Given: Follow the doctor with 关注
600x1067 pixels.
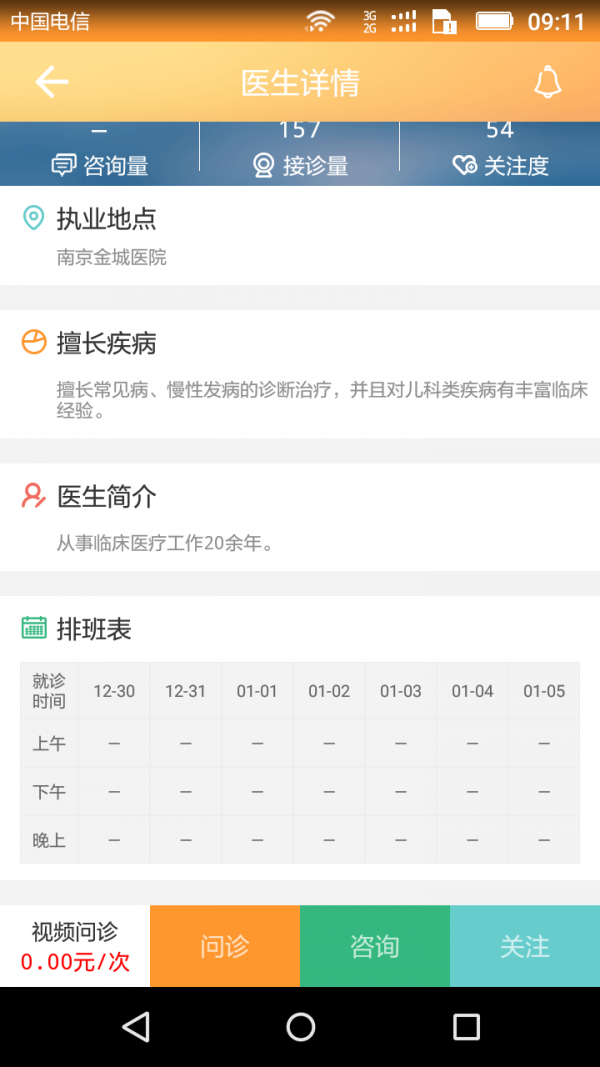Looking at the screenshot, I should tap(525, 946).
